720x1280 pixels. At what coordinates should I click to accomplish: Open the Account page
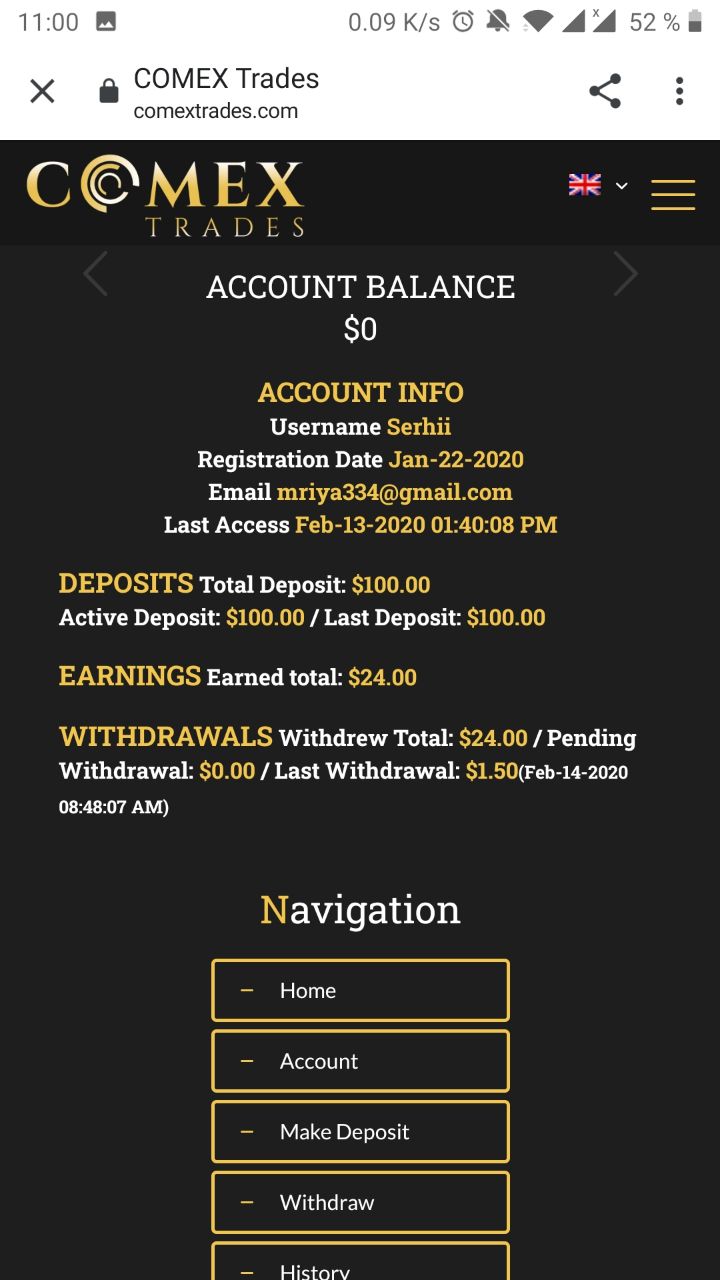(x=360, y=1061)
